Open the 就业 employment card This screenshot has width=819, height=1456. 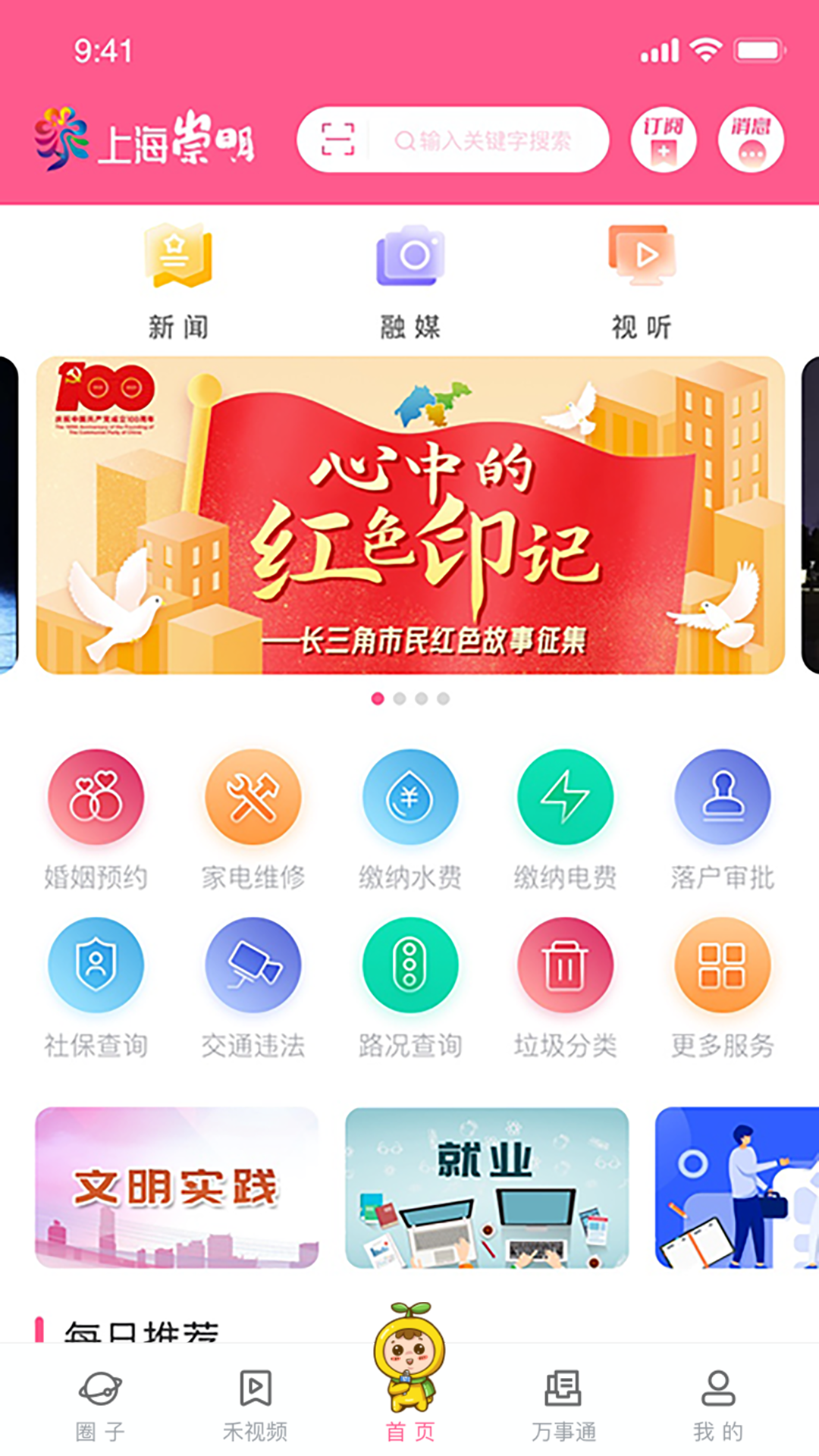(487, 1188)
